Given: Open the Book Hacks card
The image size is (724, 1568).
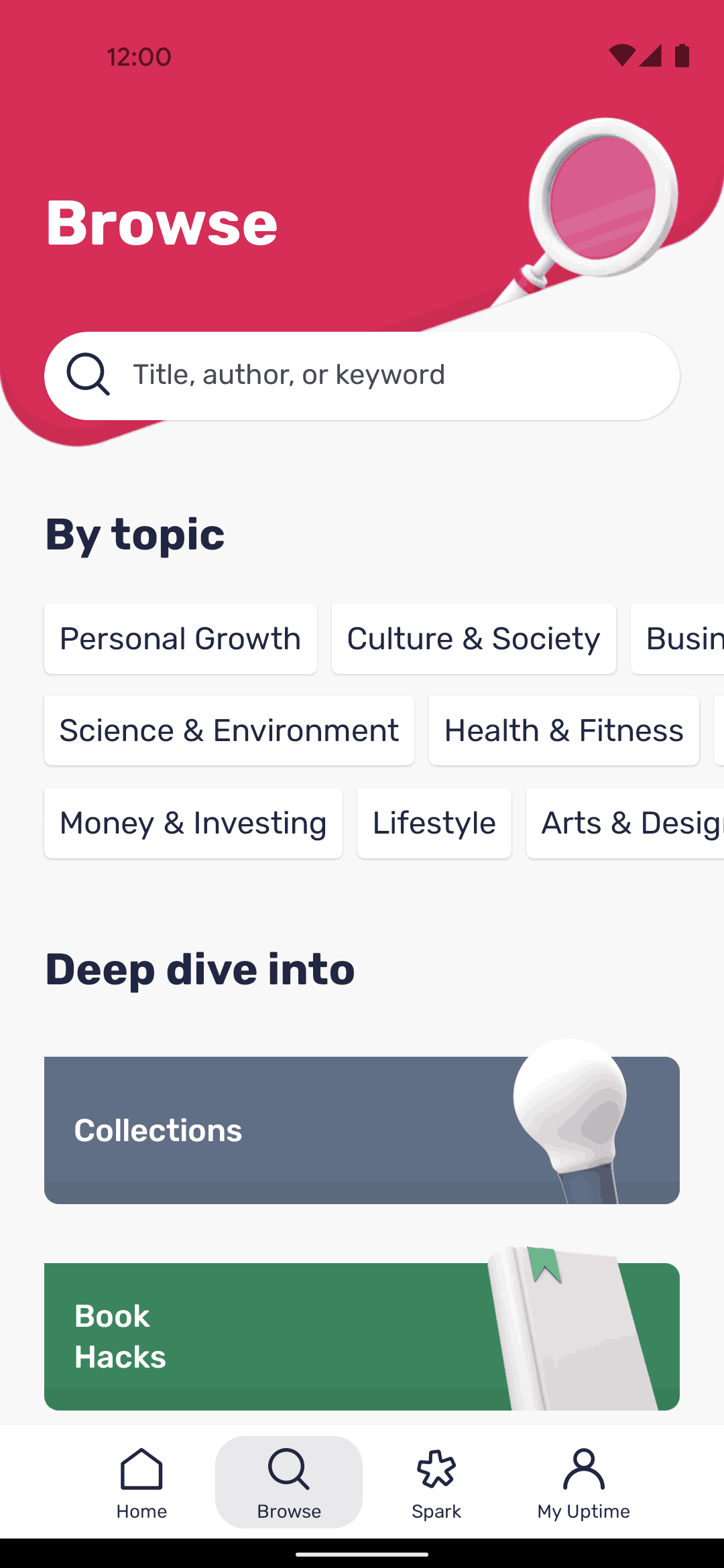Looking at the screenshot, I should click(362, 1336).
